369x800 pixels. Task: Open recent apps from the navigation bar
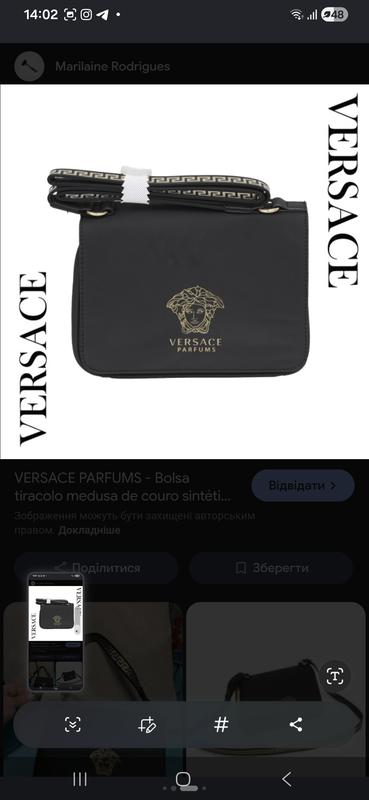pyautogui.click(x=80, y=779)
